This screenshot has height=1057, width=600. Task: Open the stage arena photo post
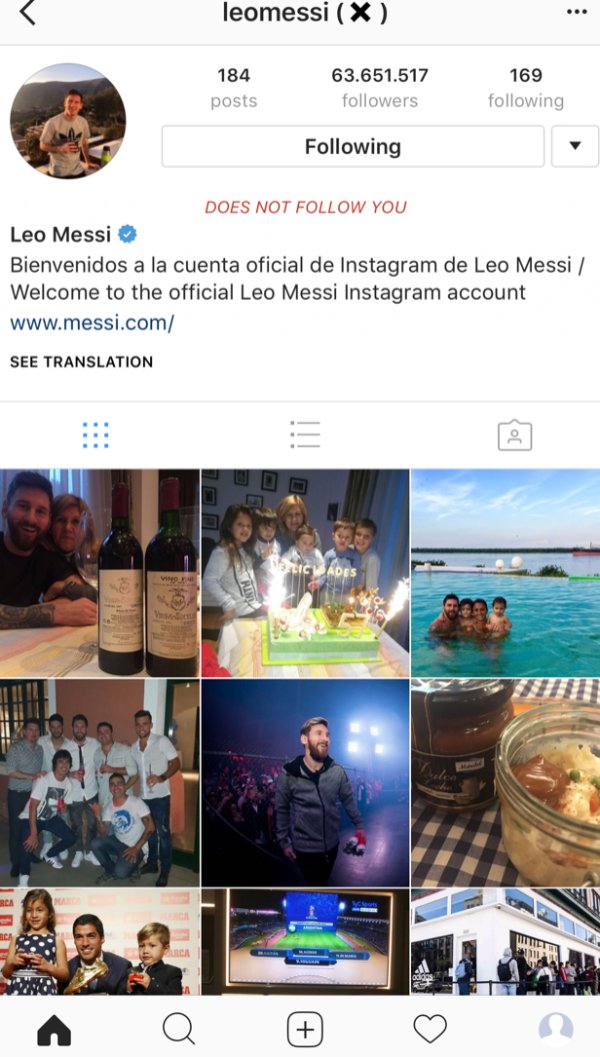click(305, 782)
